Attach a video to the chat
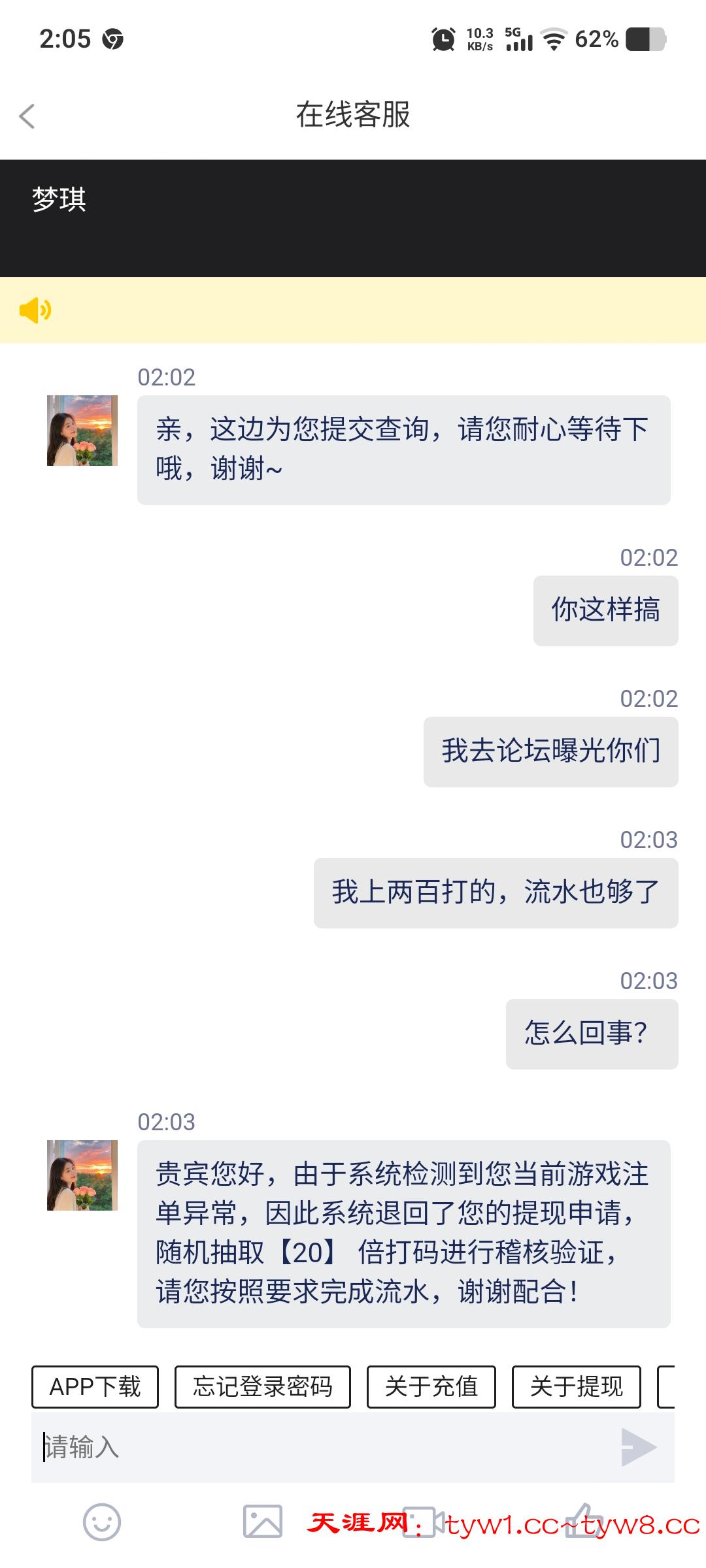The width and height of the screenshot is (706, 1568). tap(424, 1522)
